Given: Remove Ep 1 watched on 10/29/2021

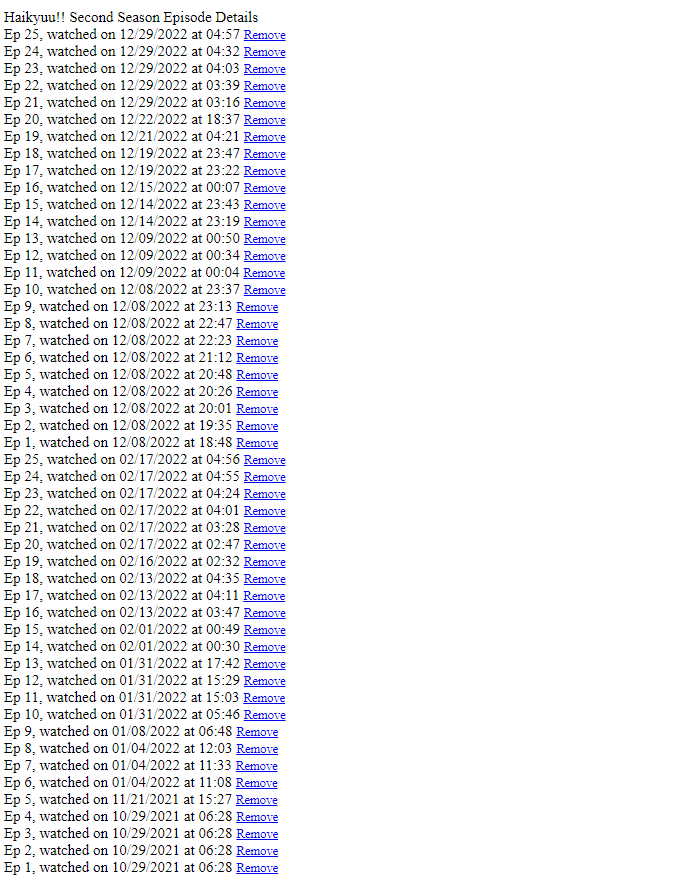Looking at the screenshot, I should click(257, 868).
